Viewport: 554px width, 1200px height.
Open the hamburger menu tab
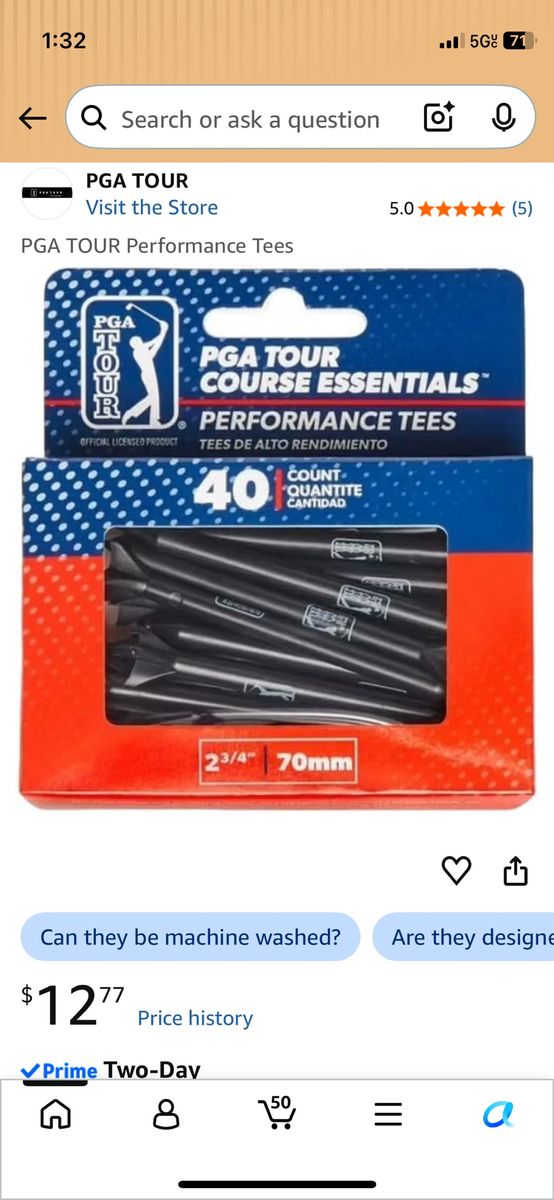388,1114
